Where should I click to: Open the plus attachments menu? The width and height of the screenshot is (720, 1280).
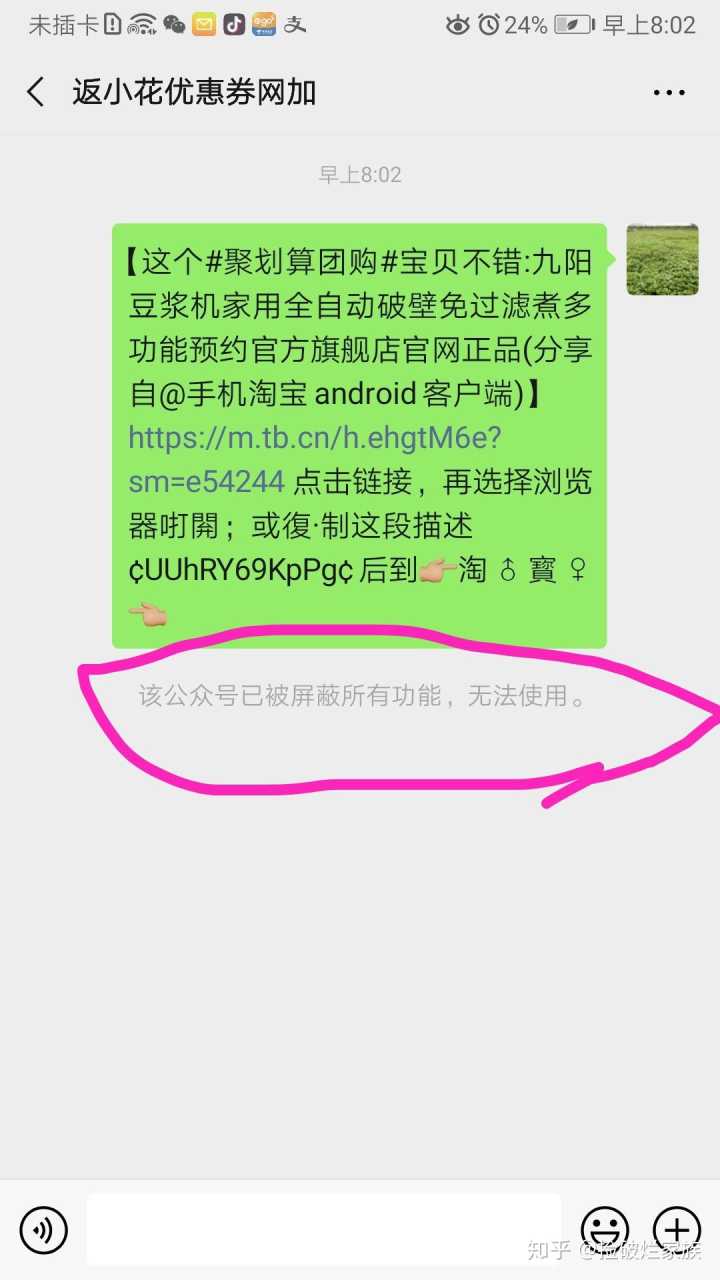(x=676, y=1229)
